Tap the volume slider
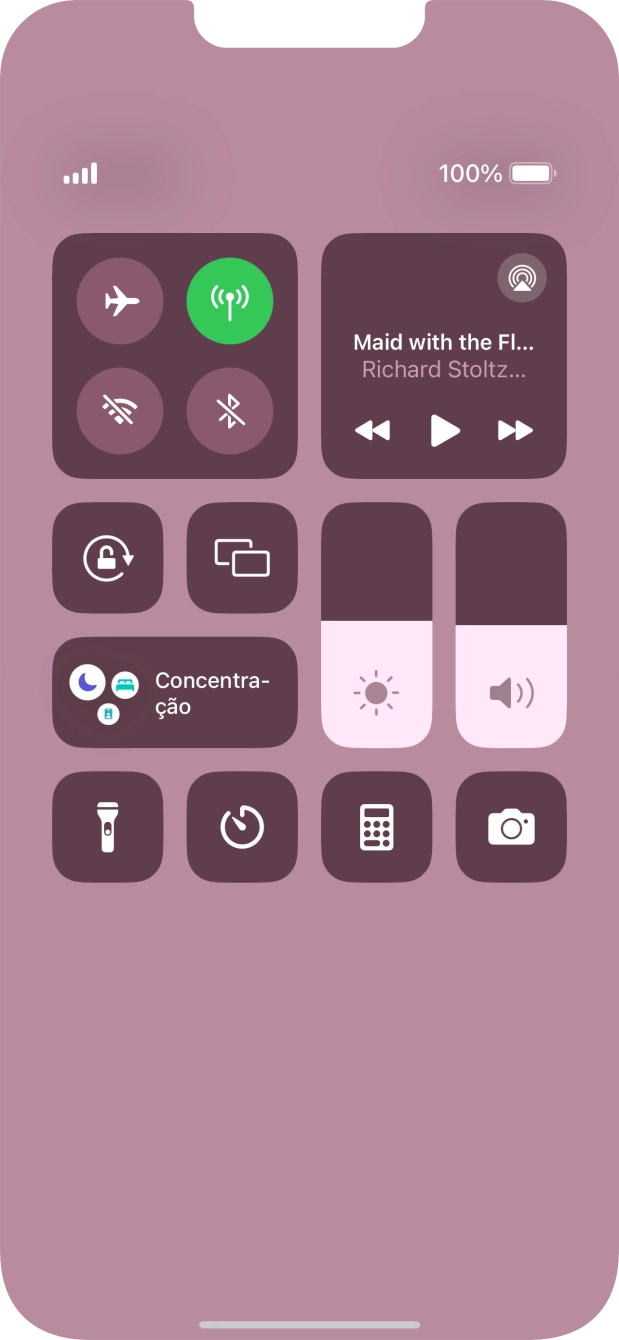Viewport: 619px width, 1340px height. 511,625
